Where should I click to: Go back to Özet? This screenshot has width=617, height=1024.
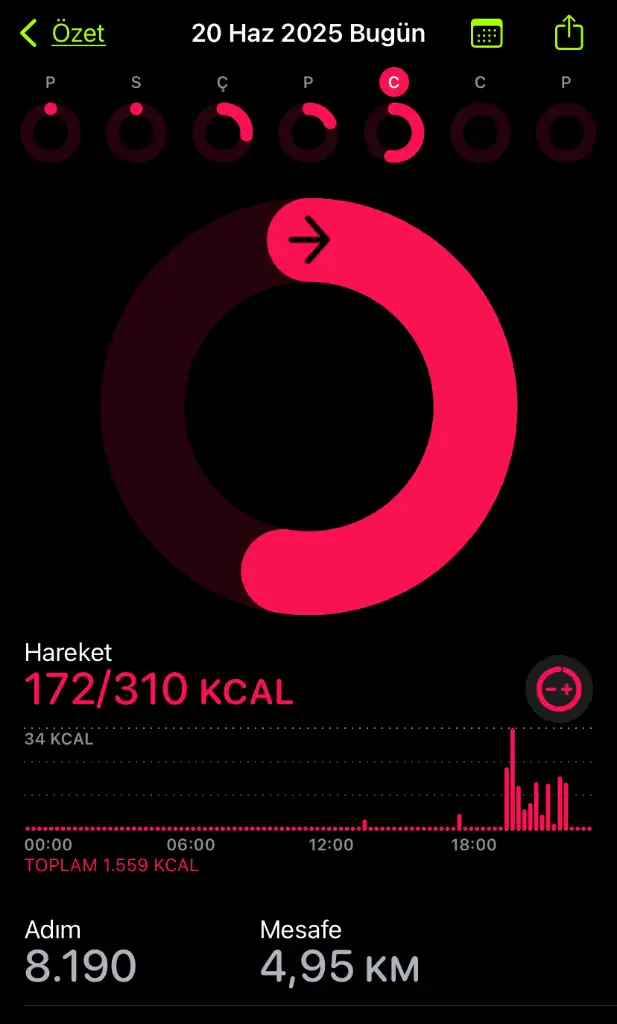pos(63,33)
